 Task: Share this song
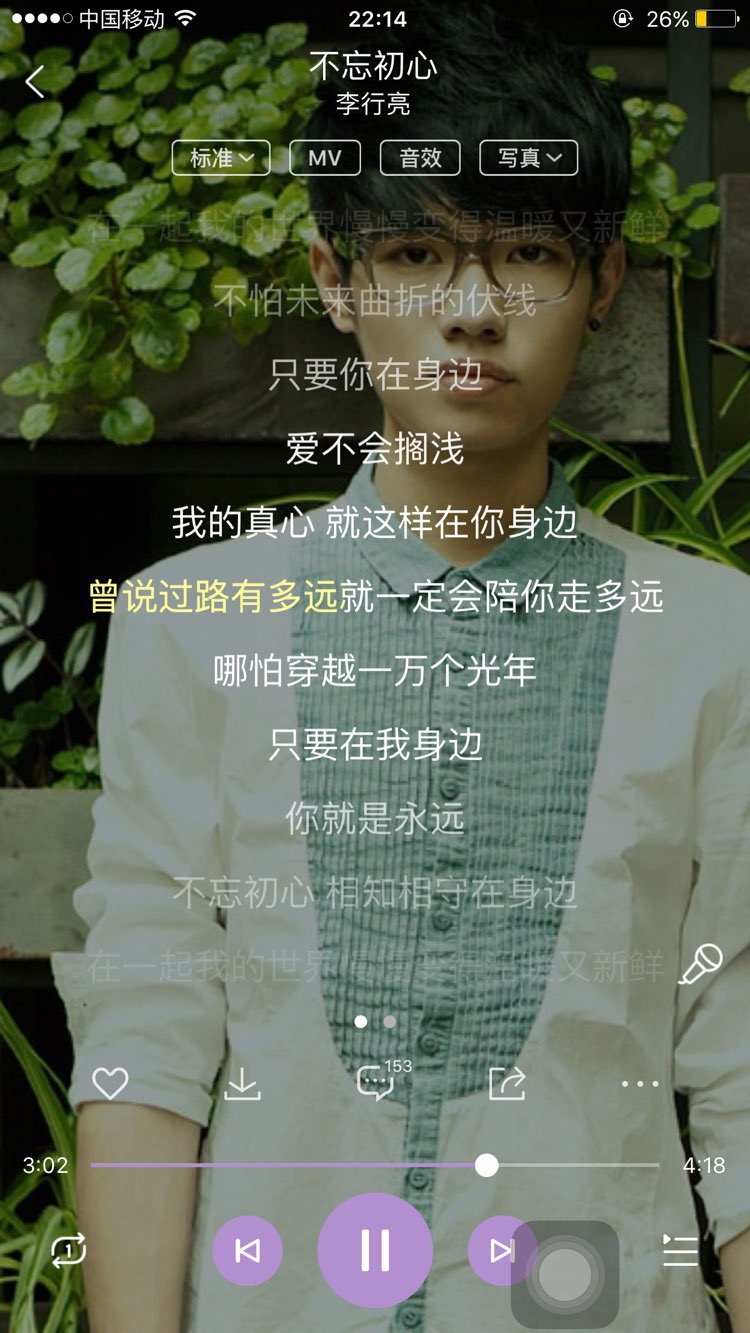507,1084
